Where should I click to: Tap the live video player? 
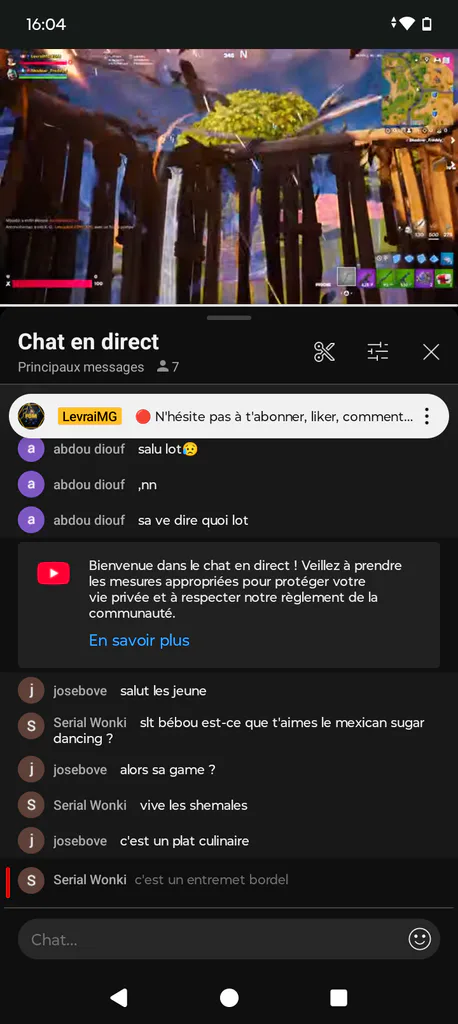point(229,176)
